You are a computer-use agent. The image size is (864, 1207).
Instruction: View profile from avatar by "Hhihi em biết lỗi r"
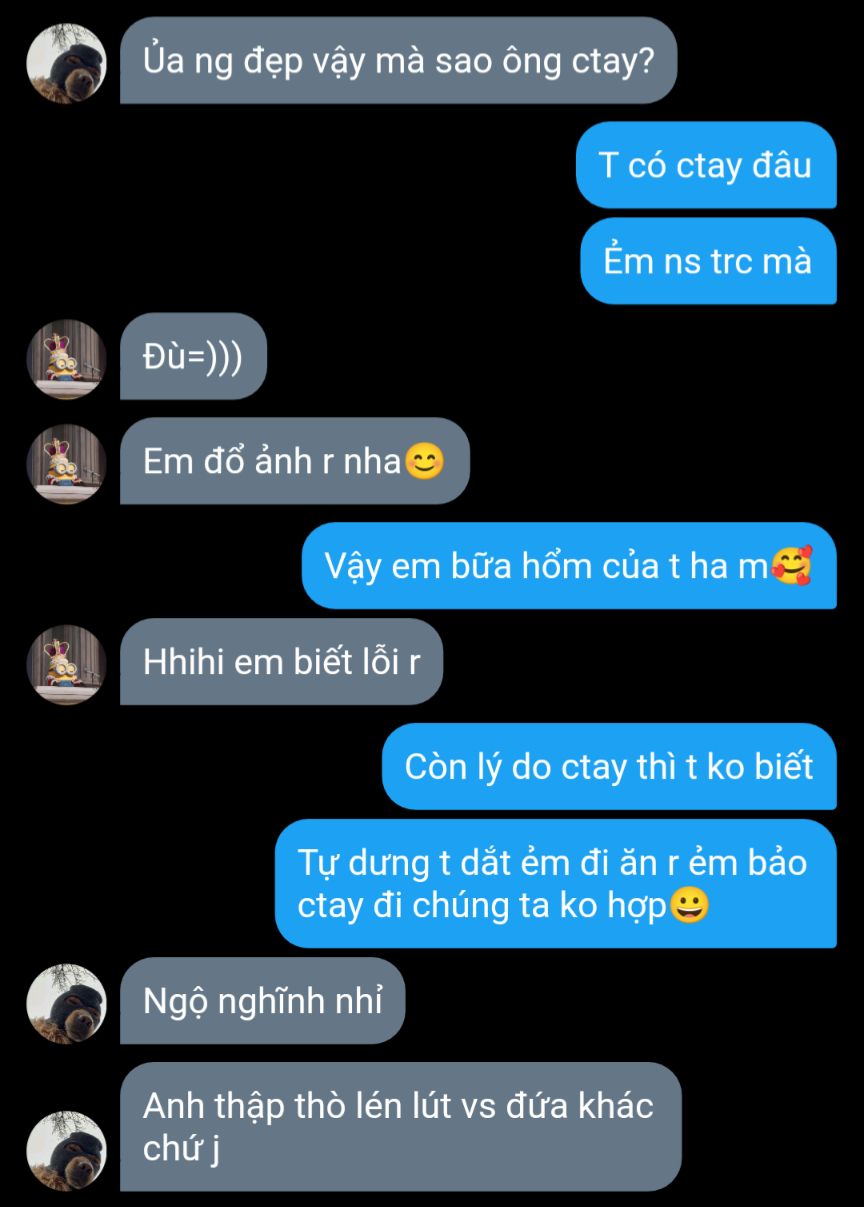click(x=66, y=664)
